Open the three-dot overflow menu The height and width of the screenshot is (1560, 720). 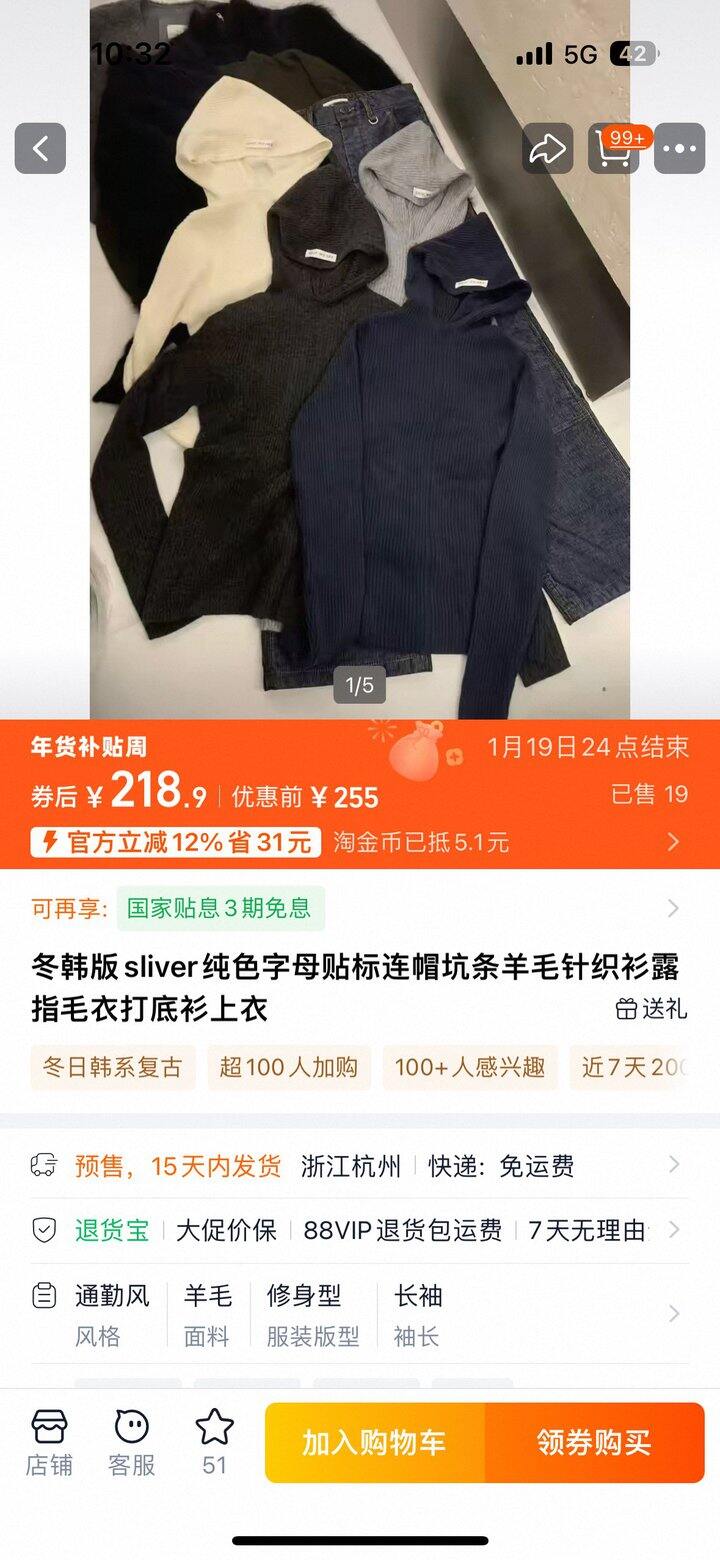coord(680,149)
